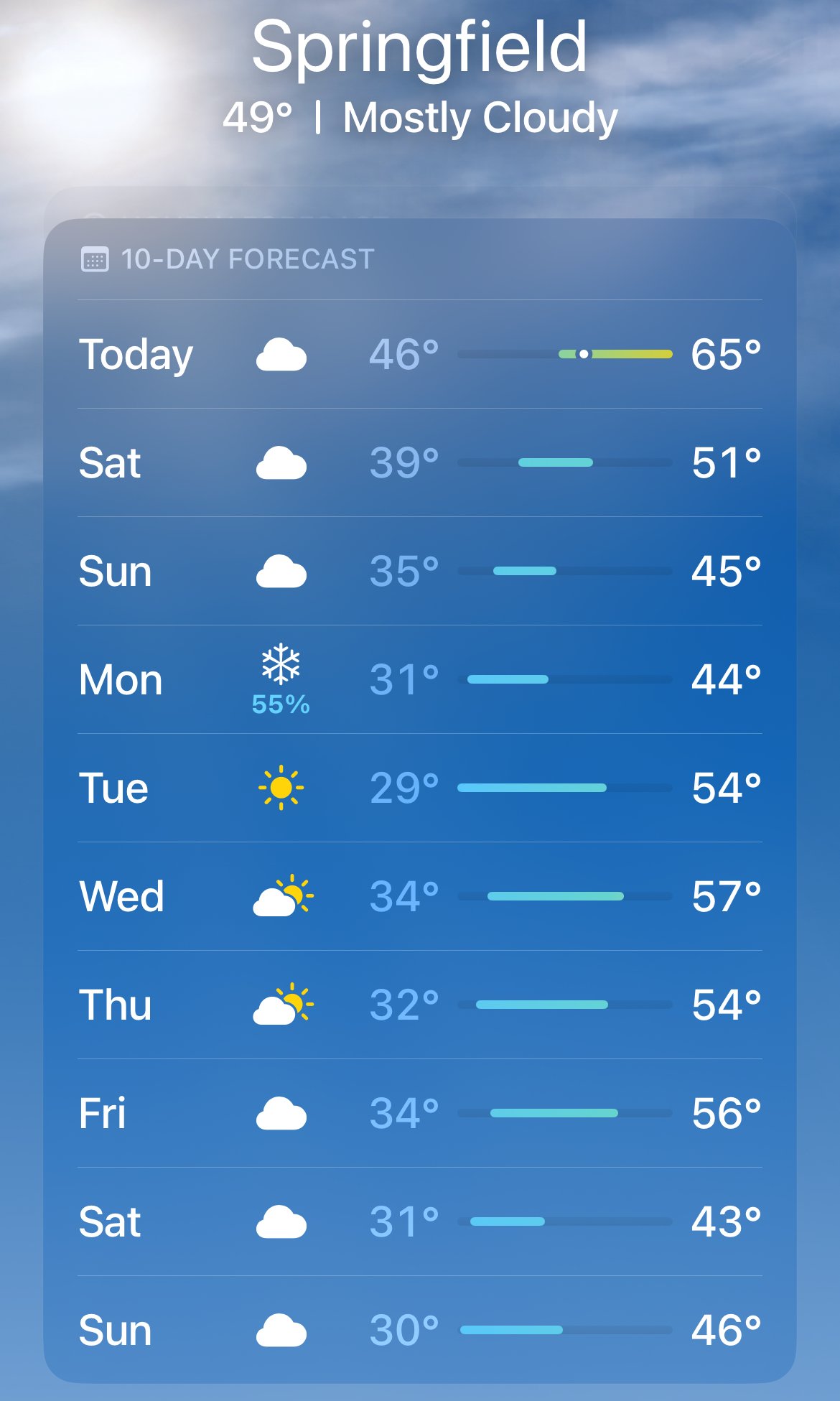This screenshot has height=1401, width=840.
Task: Open the Sat forecast with 51° high
Action: (x=420, y=462)
